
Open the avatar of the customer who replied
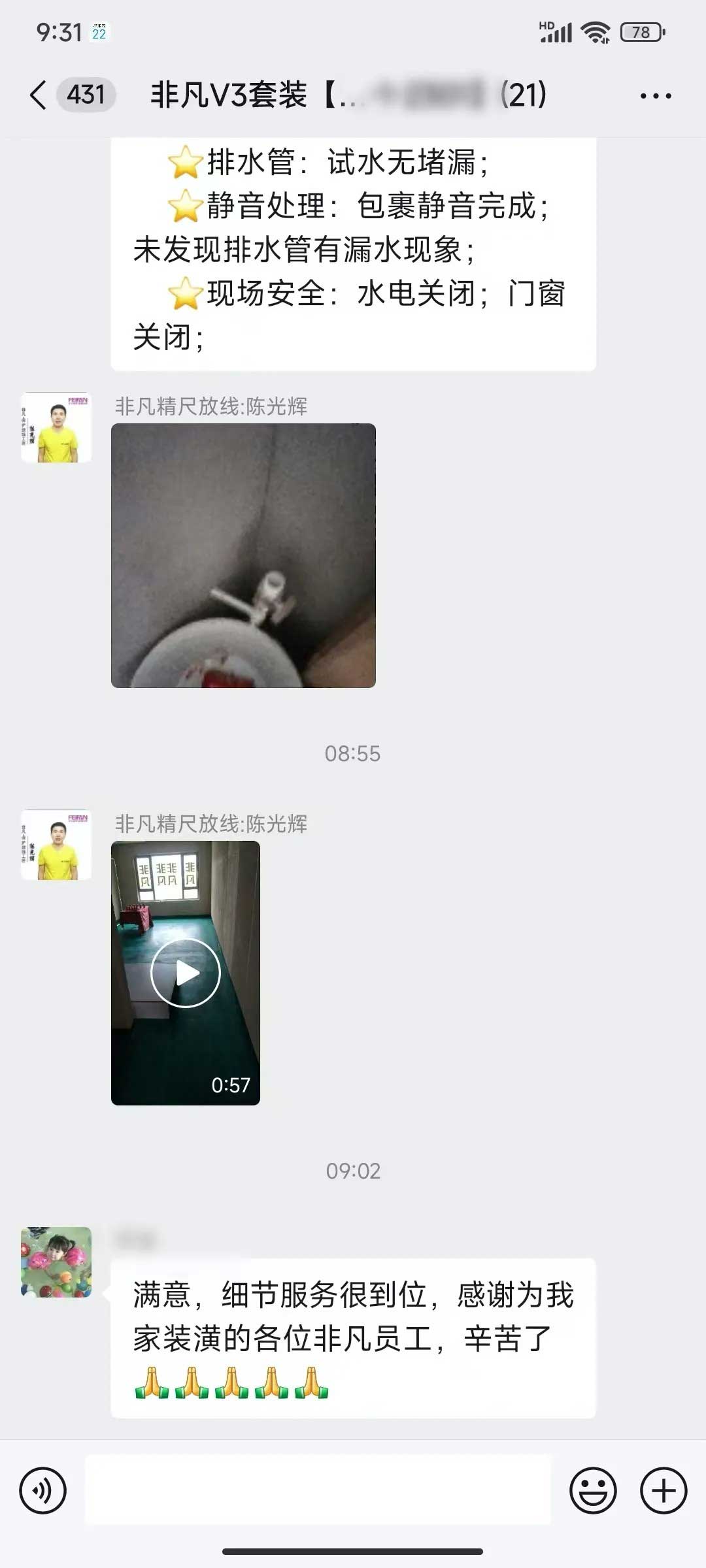(x=56, y=1262)
